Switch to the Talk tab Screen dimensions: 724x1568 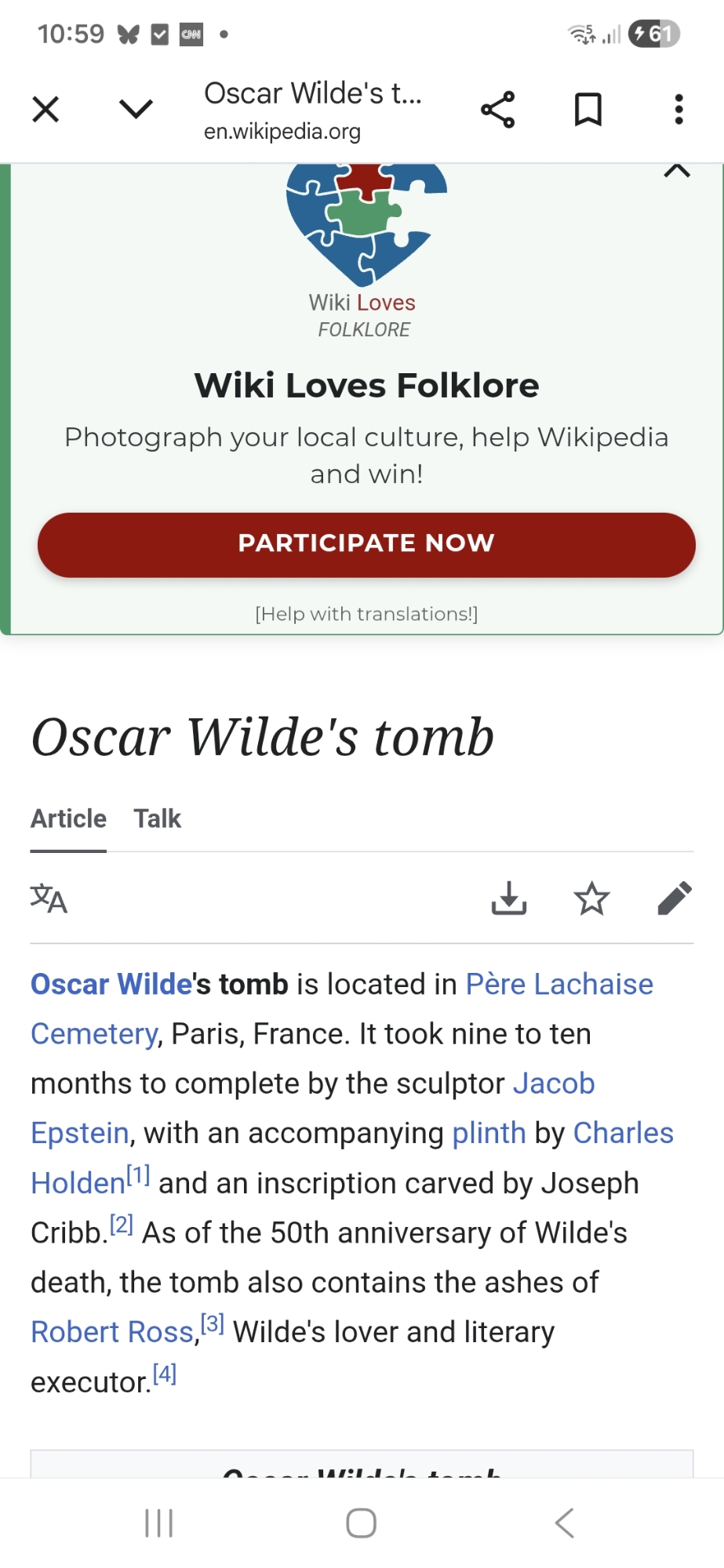tap(157, 818)
